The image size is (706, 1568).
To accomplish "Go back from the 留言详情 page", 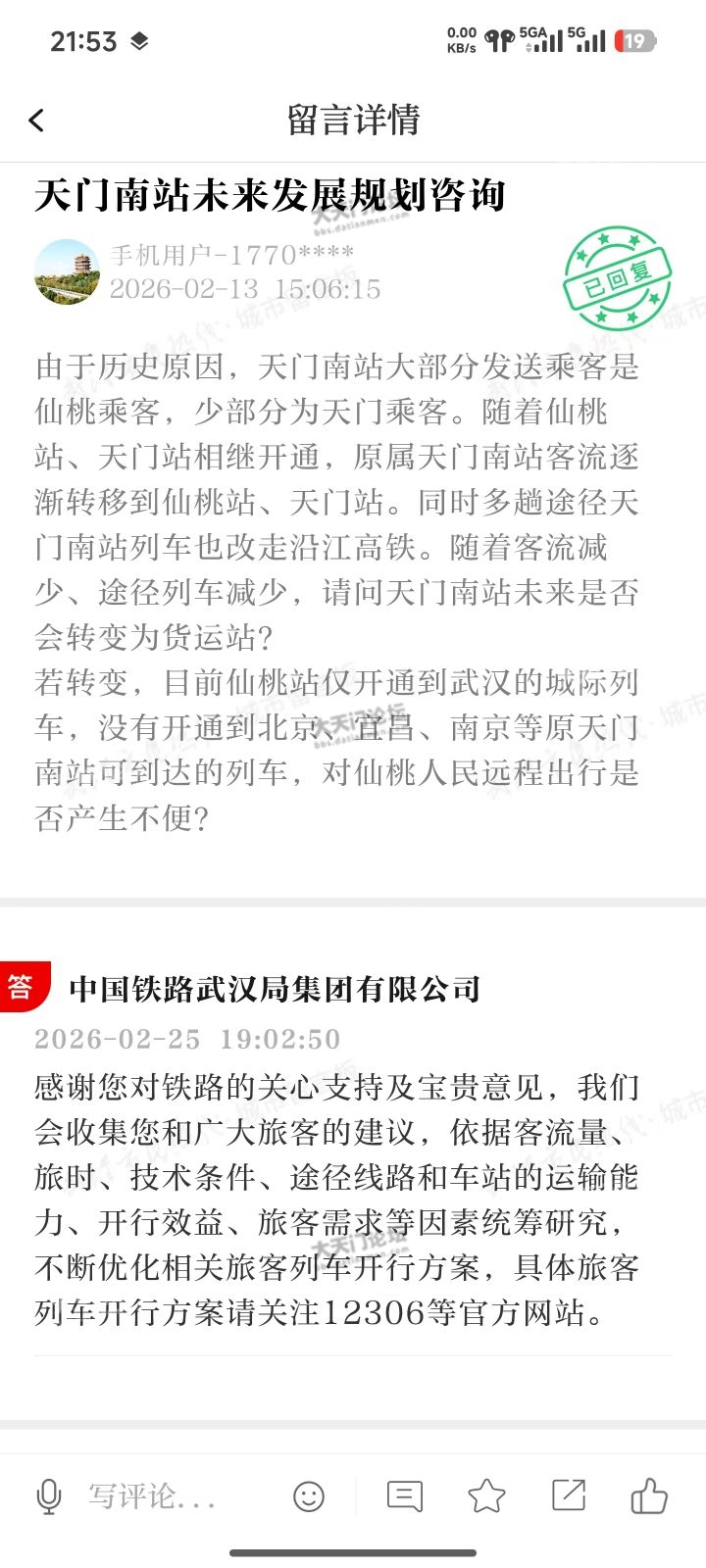I will click(x=37, y=121).
